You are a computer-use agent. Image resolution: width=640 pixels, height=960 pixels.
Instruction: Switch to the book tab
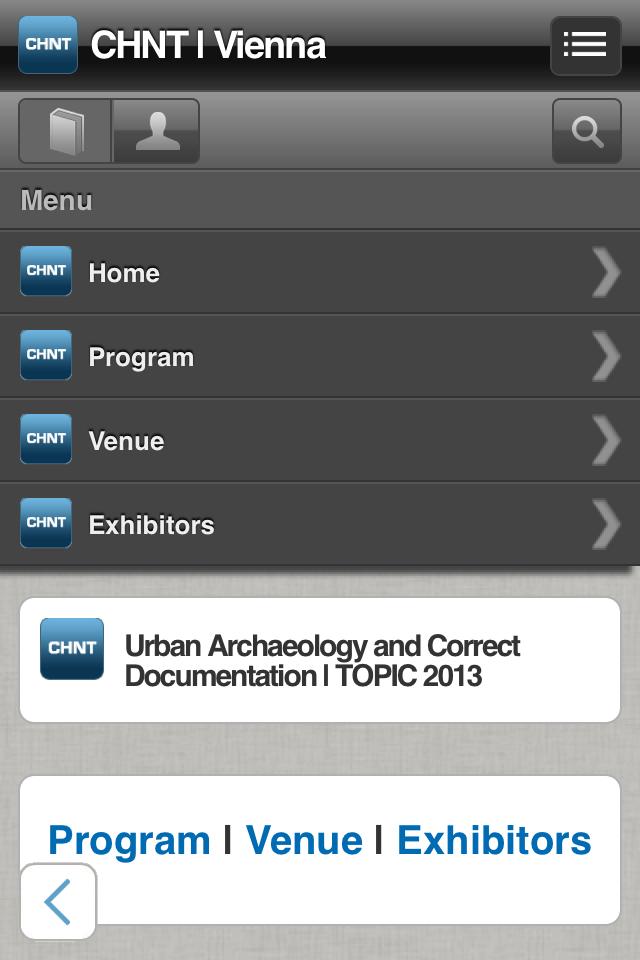(66, 131)
